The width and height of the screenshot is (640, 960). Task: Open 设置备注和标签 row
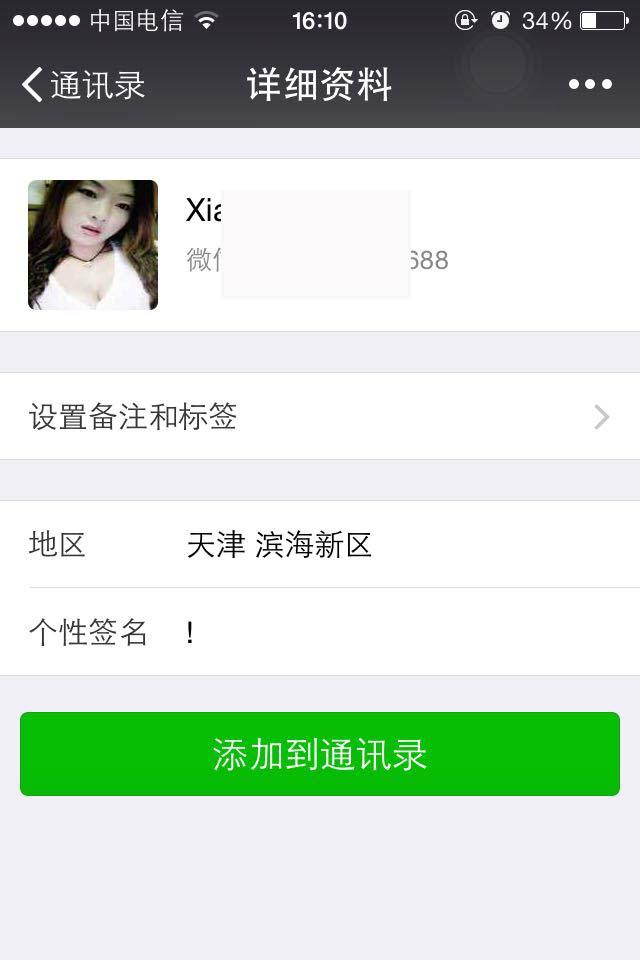320,416
